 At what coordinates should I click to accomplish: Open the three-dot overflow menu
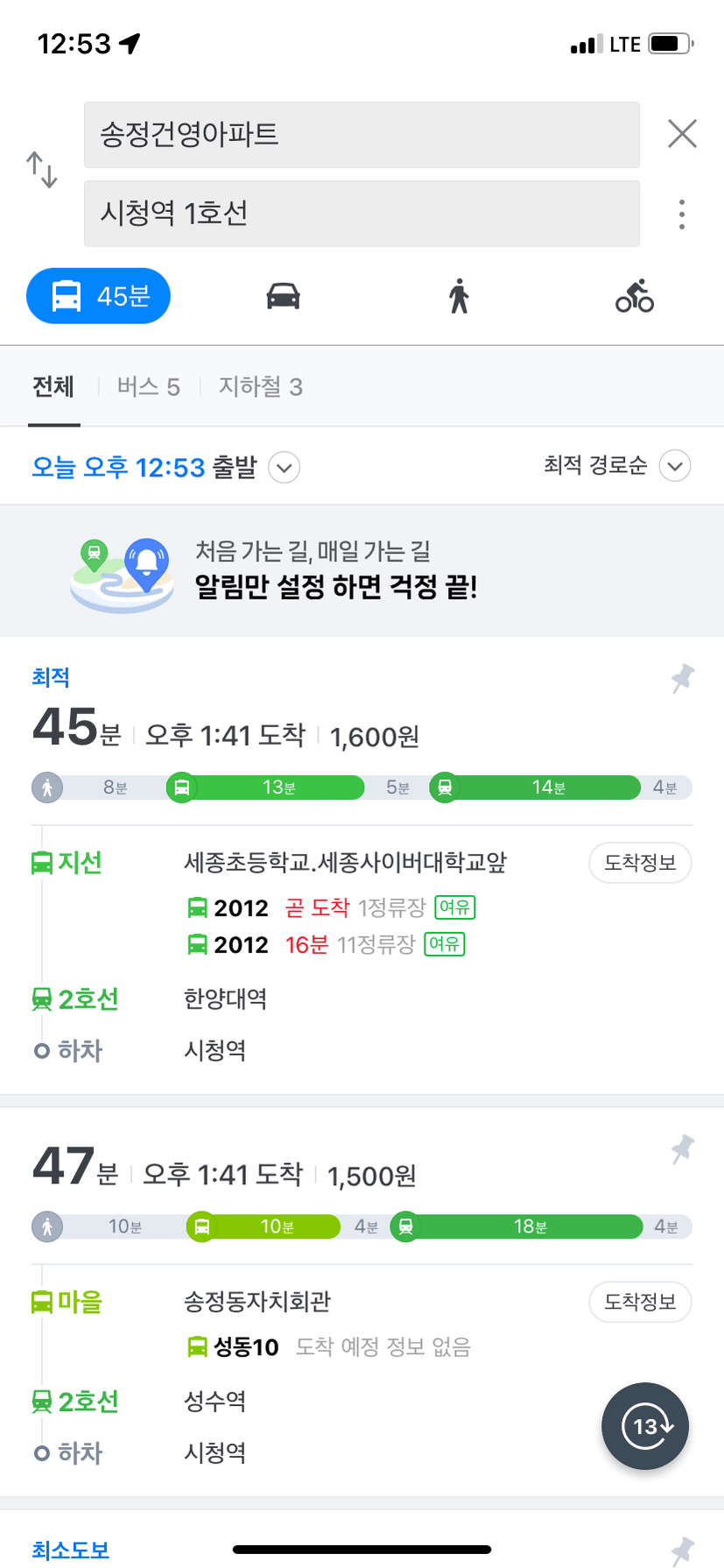[682, 214]
